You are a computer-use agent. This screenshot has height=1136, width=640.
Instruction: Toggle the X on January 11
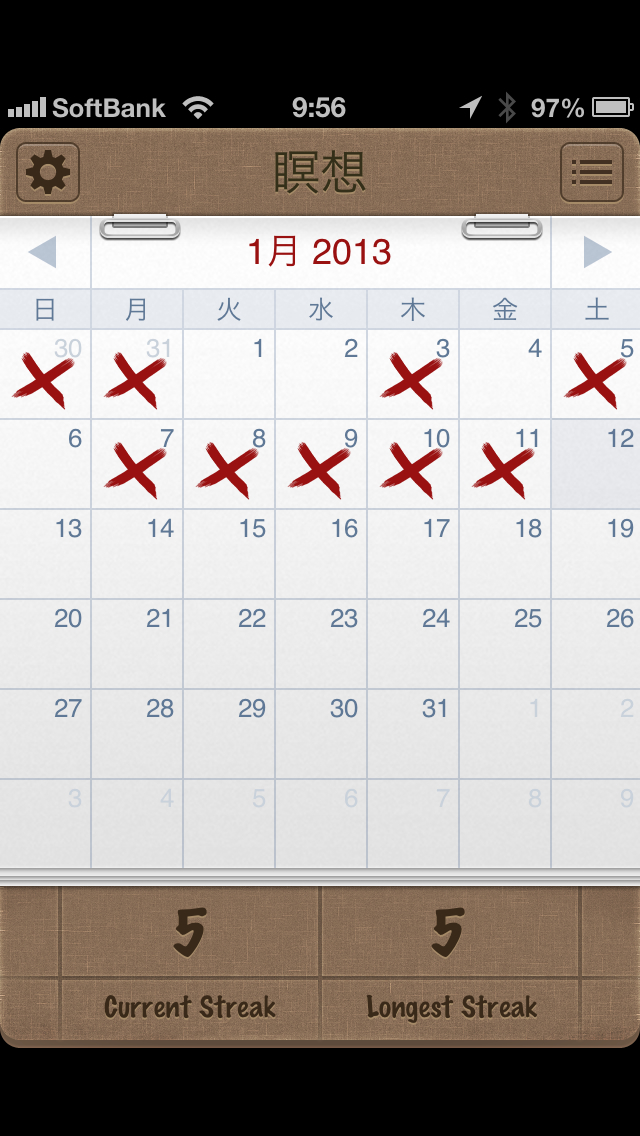click(x=504, y=465)
